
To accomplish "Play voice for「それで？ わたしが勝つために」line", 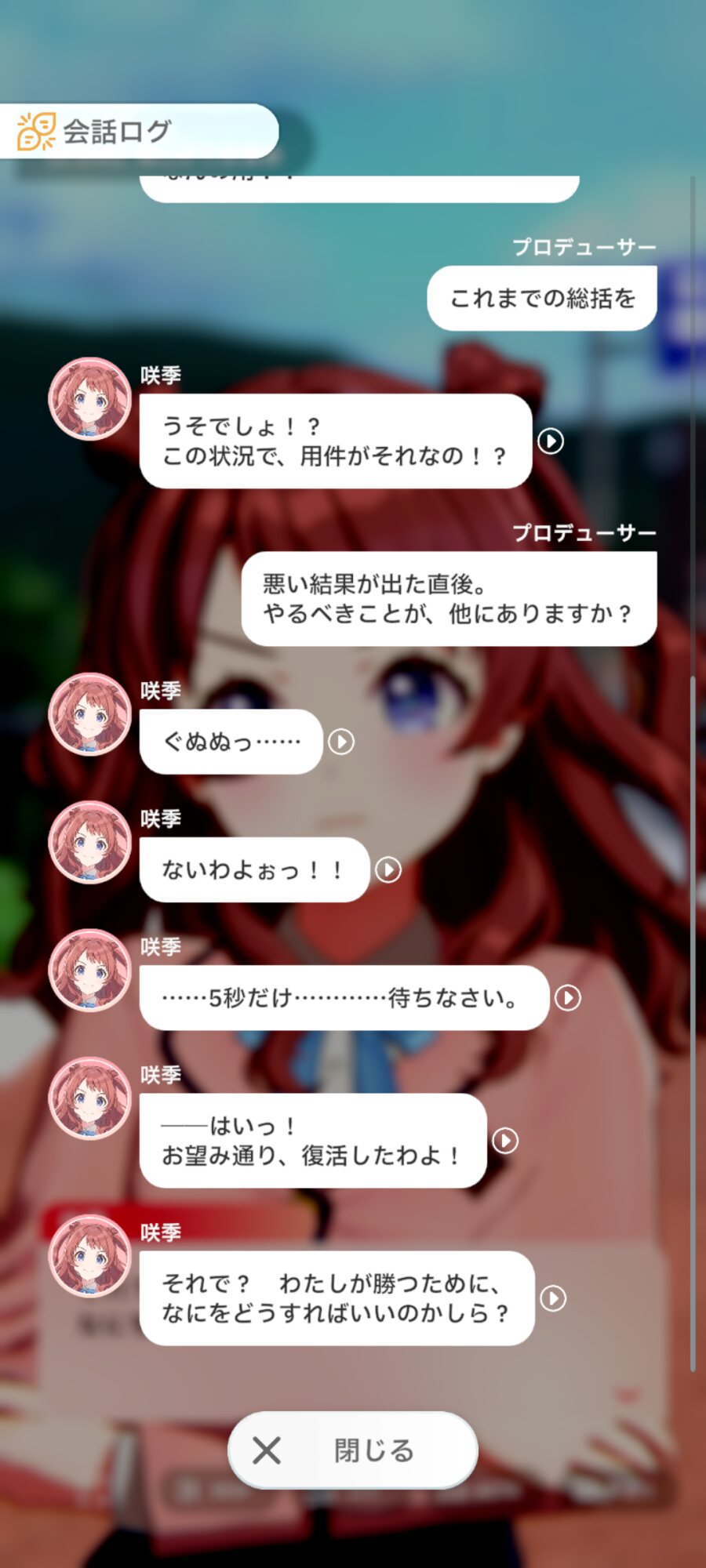I will tap(553, 1298).
